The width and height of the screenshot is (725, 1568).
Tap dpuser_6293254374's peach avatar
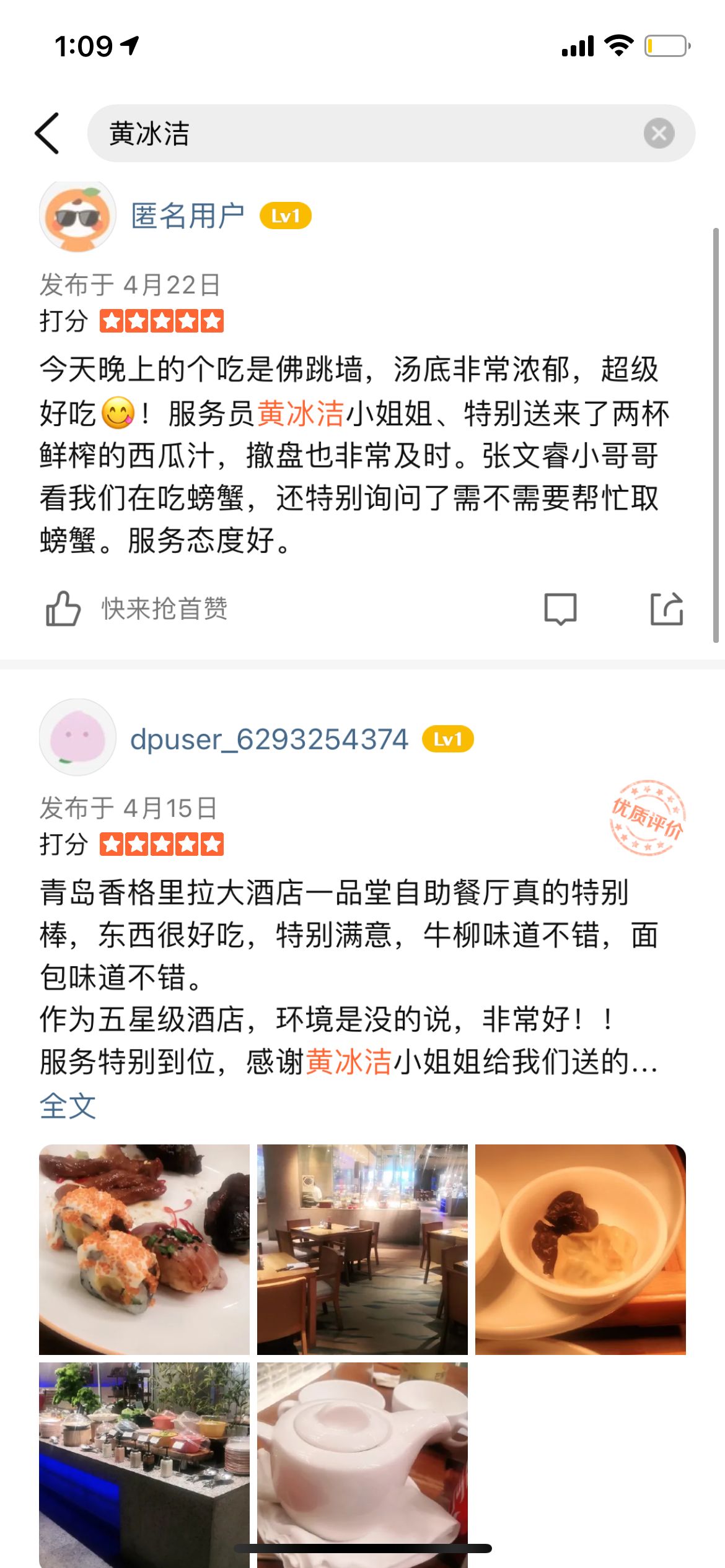[77, 737]
